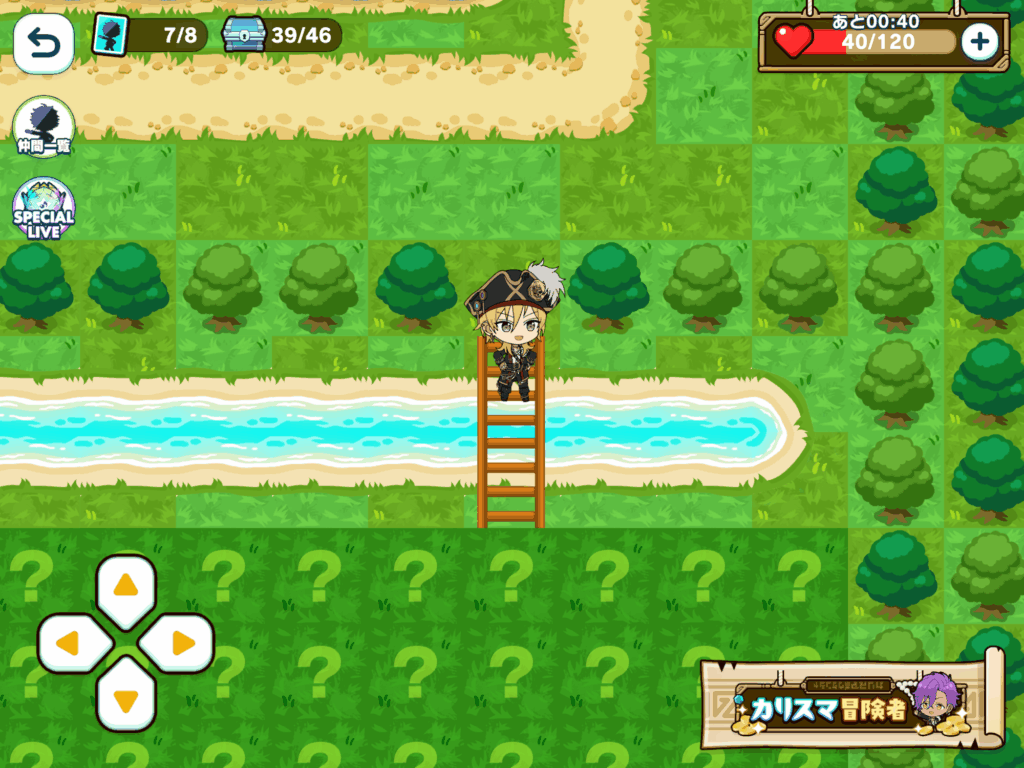Screen dimensions: 1024x768
Task: Open the companion list (仲間一覧)
Action: point(43,127)
